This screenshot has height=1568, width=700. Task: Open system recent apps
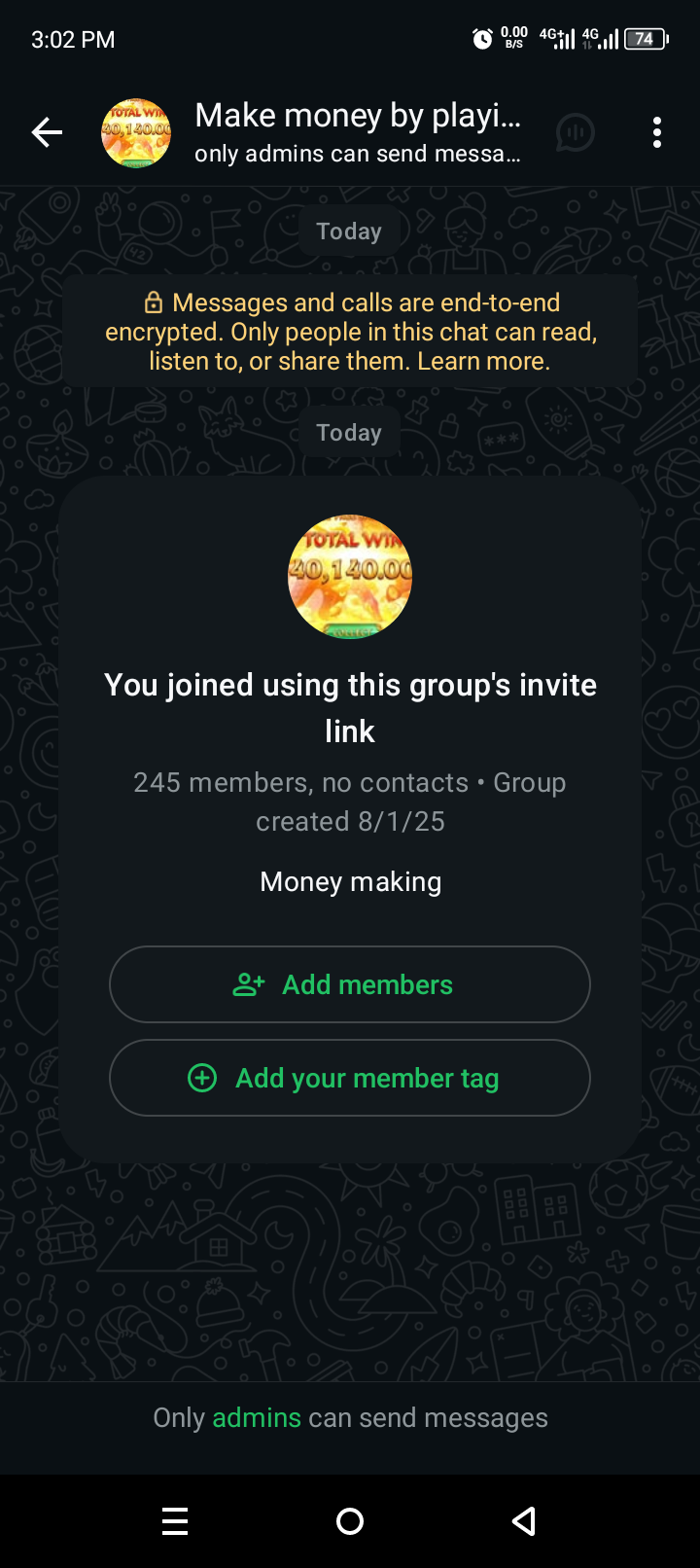[x=175, y=1521]
